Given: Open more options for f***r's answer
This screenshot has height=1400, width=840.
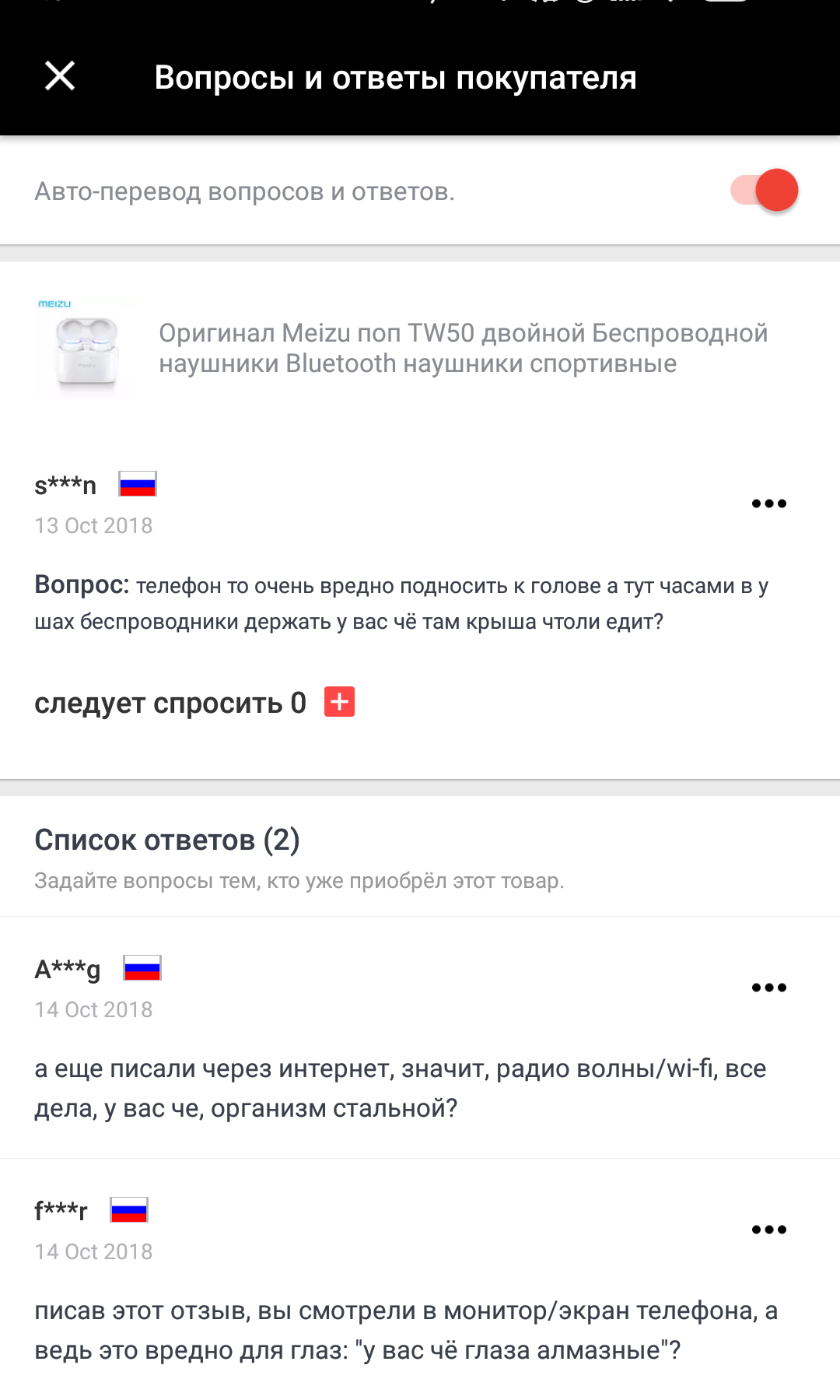Looking at the screenshot, I should [x=768, y=1230].
